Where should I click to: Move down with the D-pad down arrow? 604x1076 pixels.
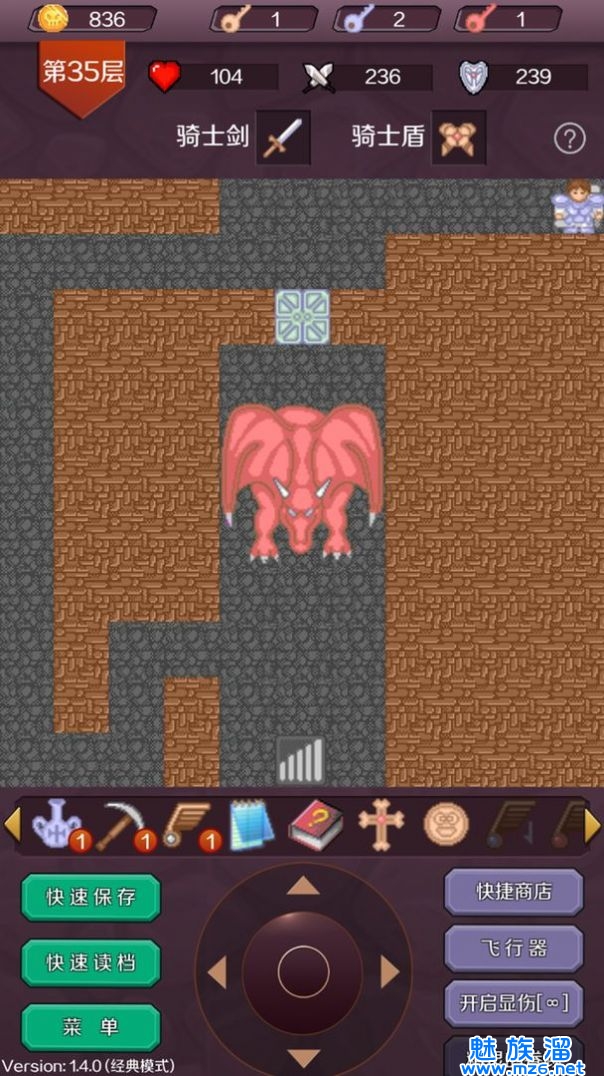pos(303,1057)
